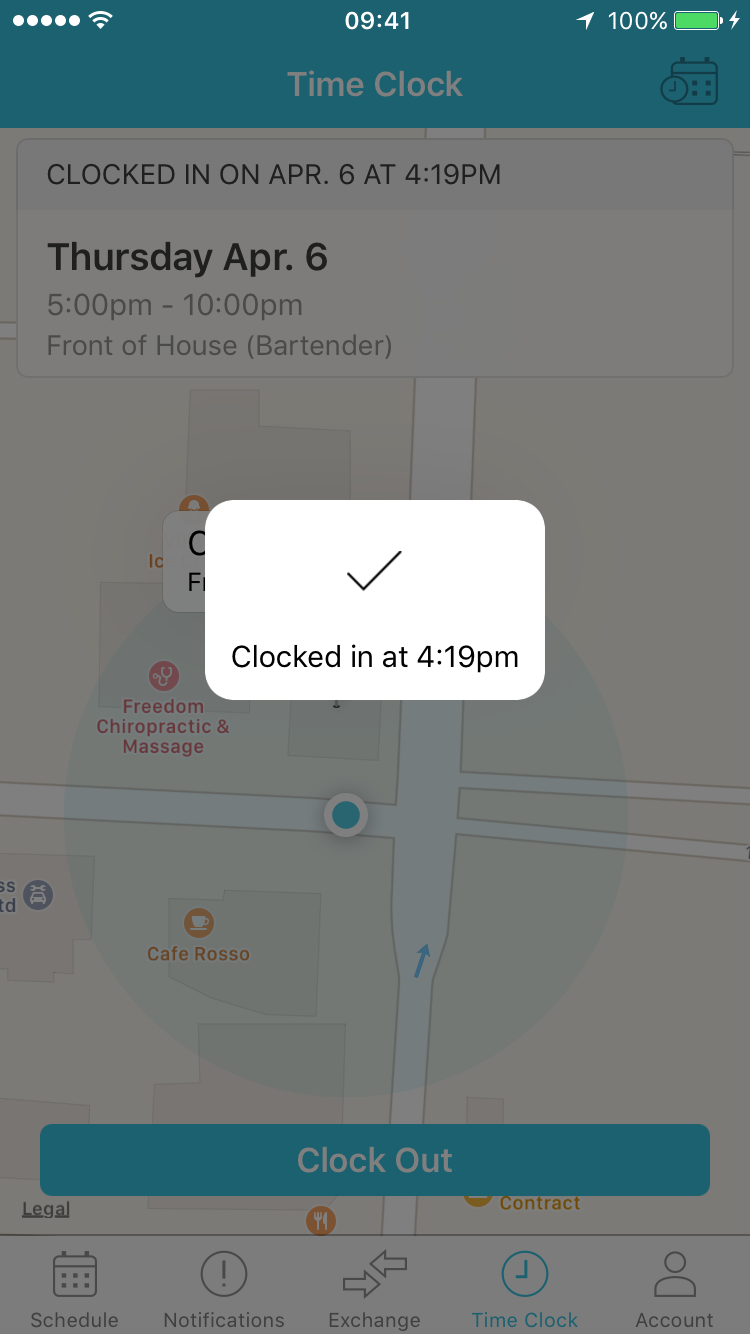Open the Legal link

pos(45,1208)
